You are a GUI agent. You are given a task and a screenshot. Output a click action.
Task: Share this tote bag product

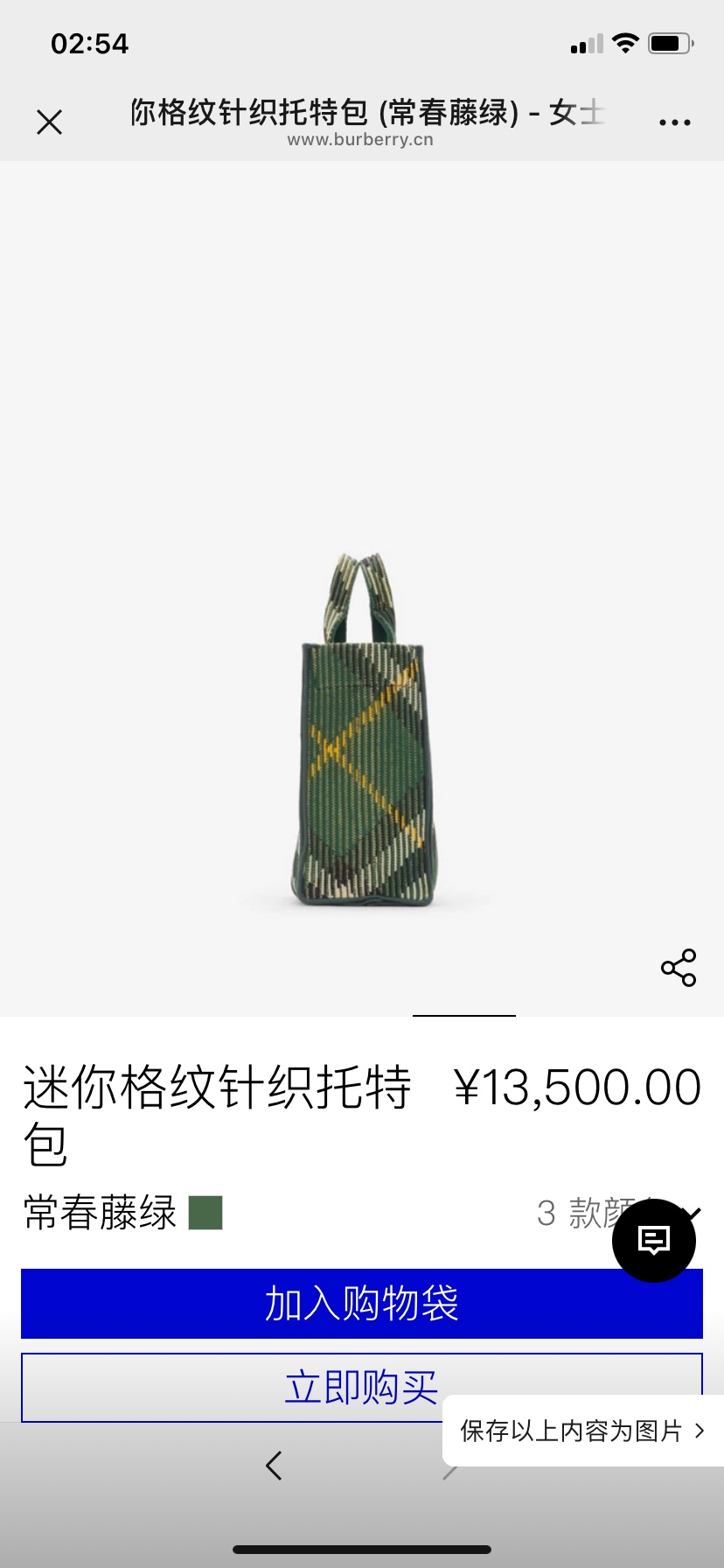point(679,968)
